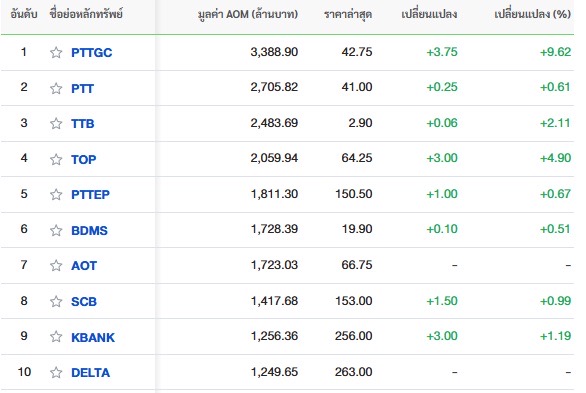Screen dimensions: 586x393
Task: Star the PTT row as favorite
Action: [56, 89]
